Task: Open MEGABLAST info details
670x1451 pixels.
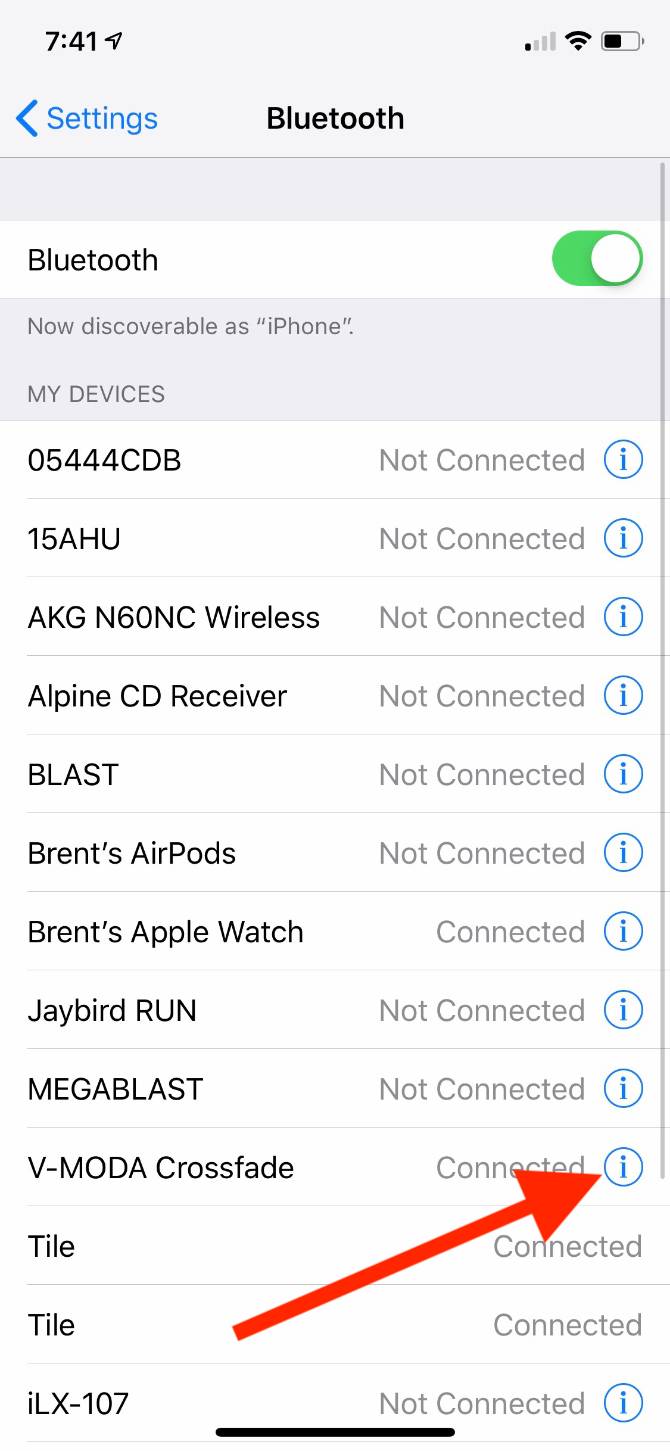Action: pyautogui.click(x=623, y=1089)
